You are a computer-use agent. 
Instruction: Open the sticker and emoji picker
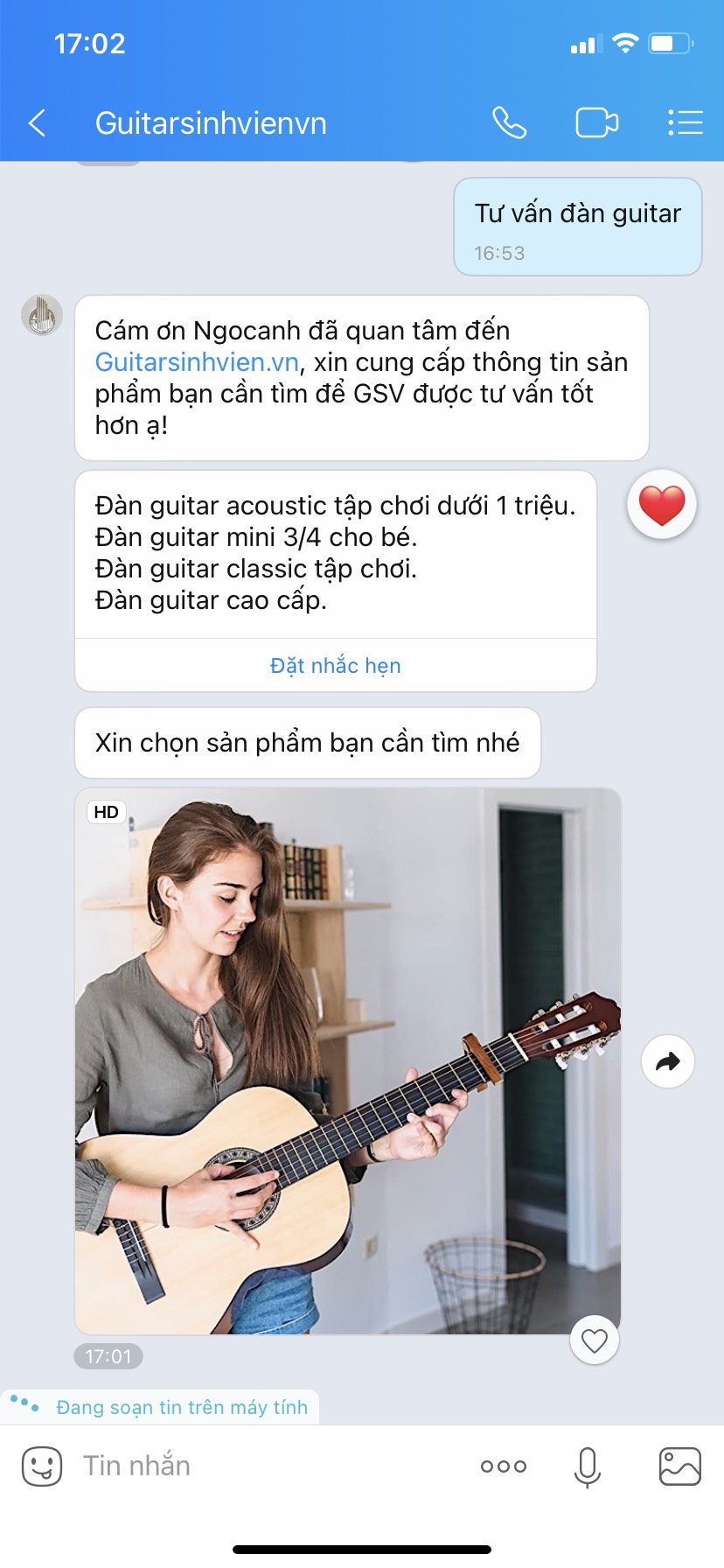pos(42,1466)
